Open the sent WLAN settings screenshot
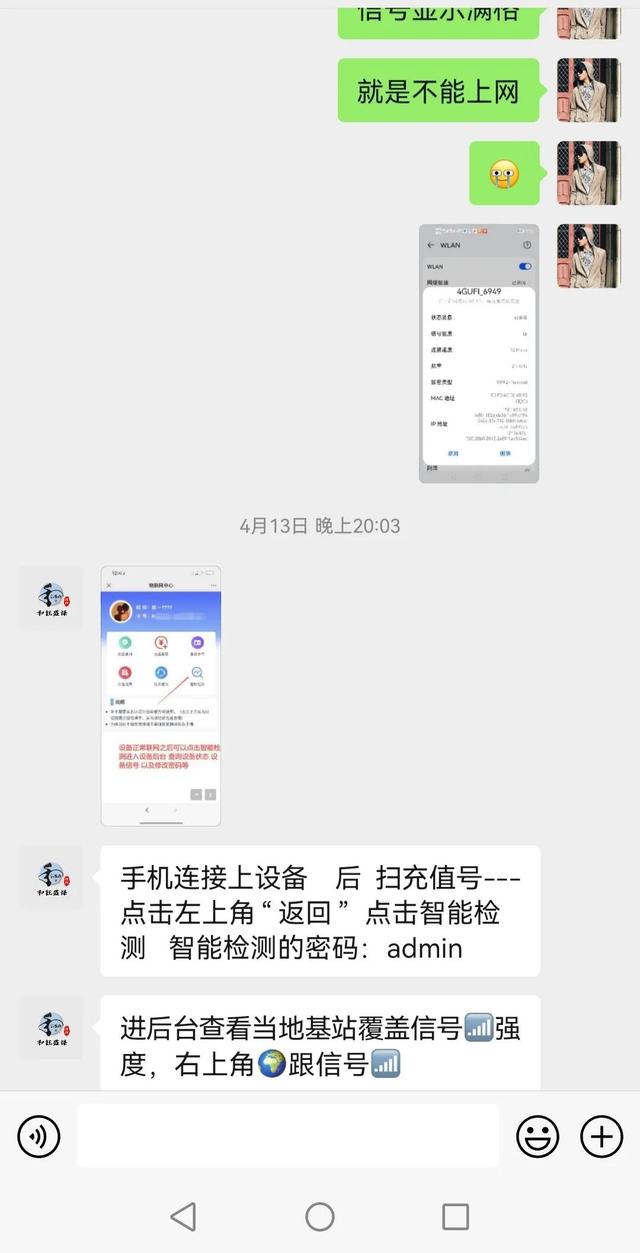The height and width of the screenshot is (1253, 640). coord(478,353)
